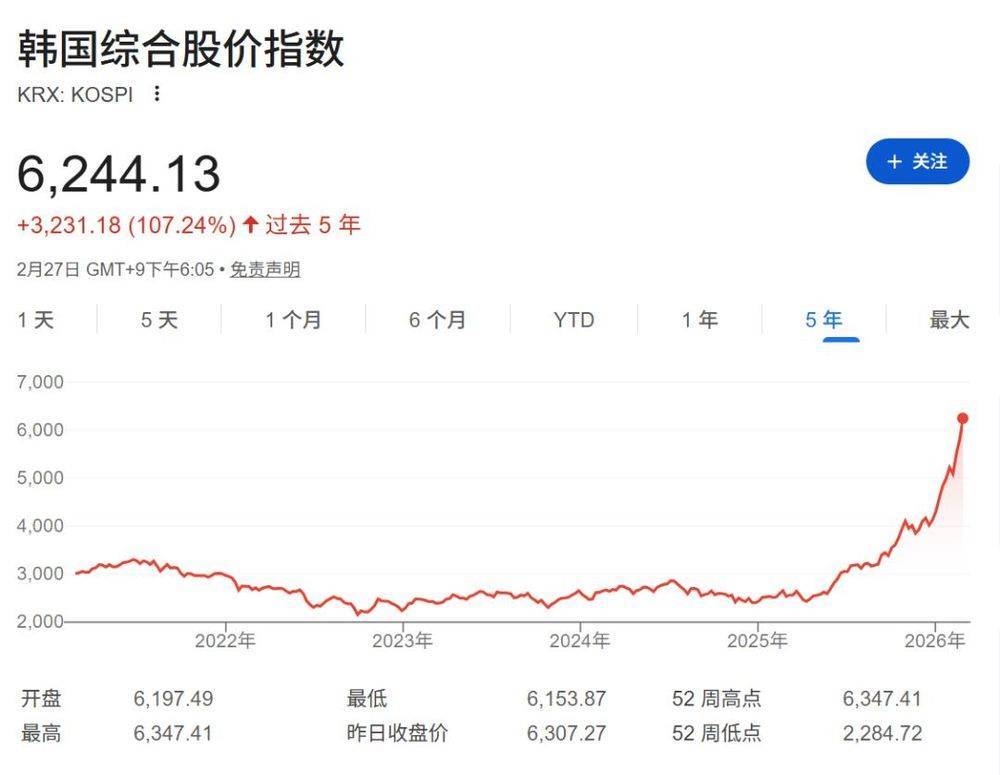Select the YTD tab

(x=574, y=320)
